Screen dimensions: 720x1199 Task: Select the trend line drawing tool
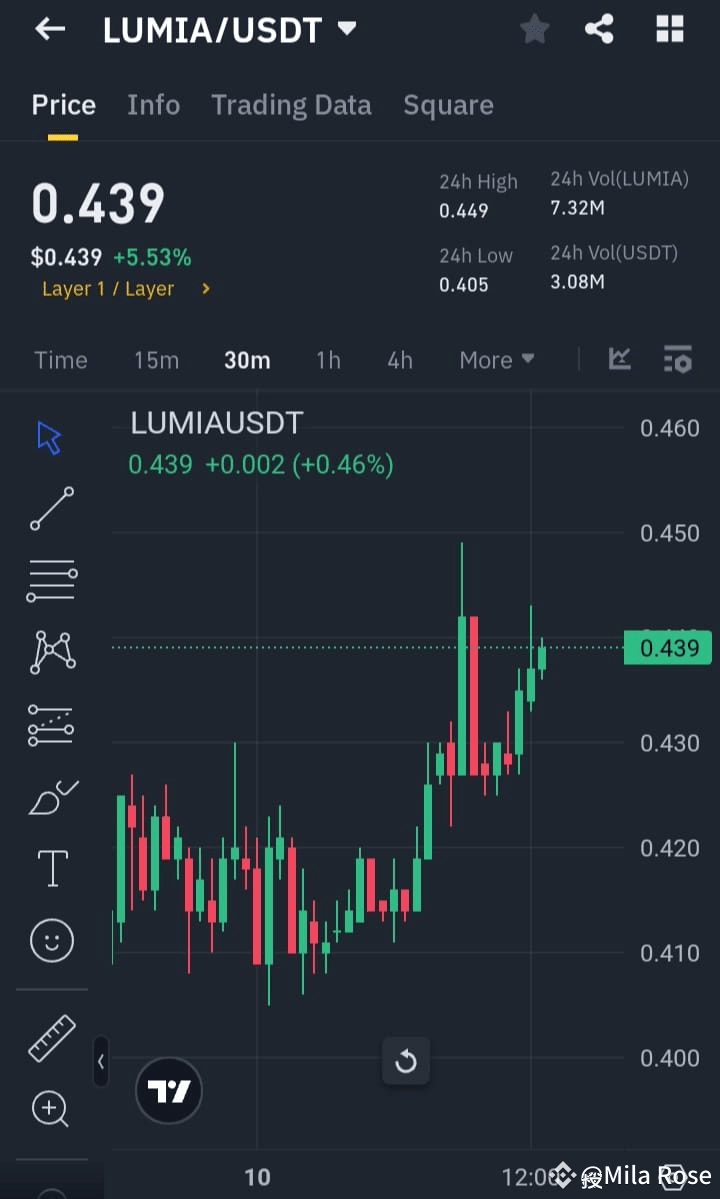pyautogui.click(x=51, y=509)
